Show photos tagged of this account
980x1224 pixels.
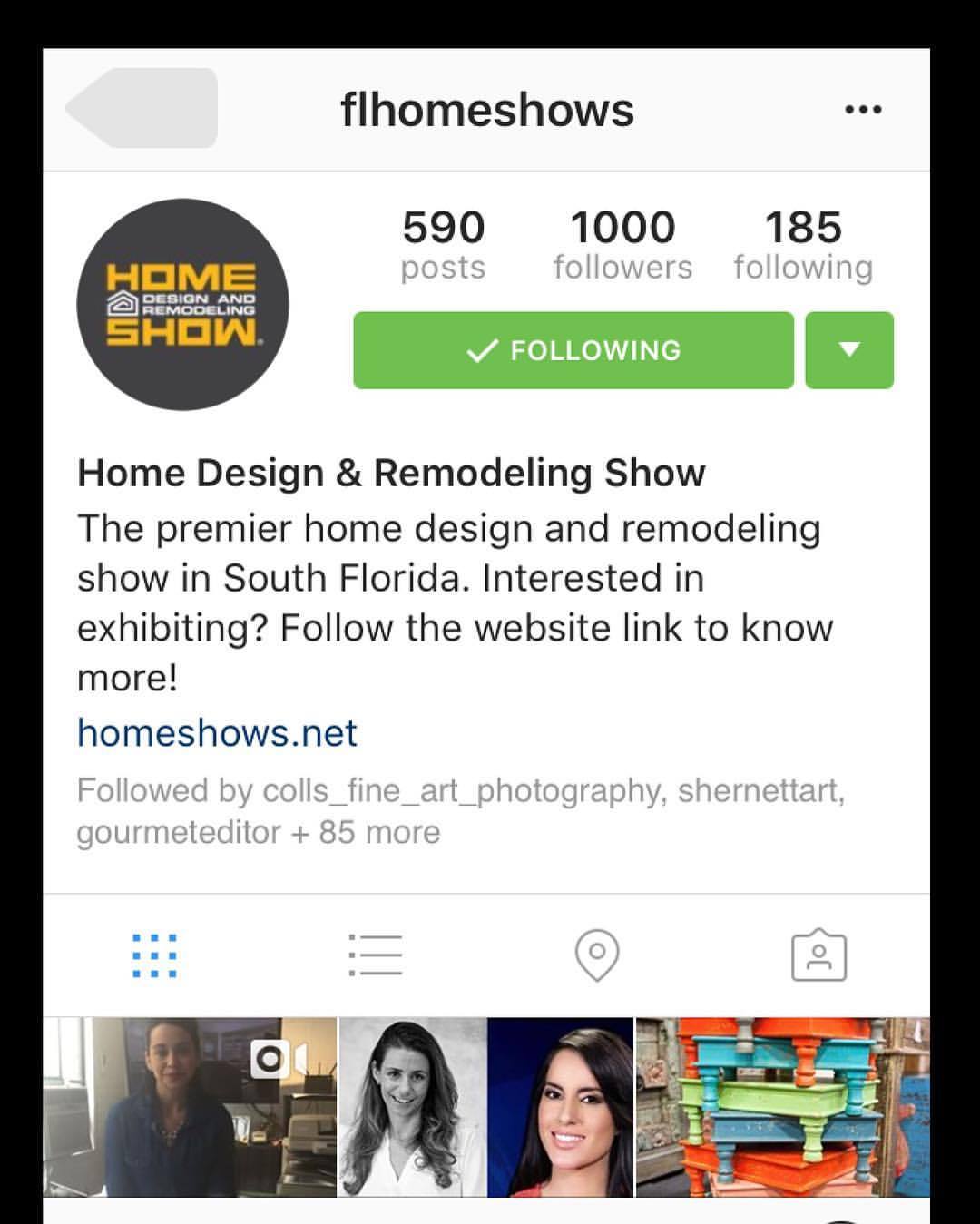tap(818, 955)
